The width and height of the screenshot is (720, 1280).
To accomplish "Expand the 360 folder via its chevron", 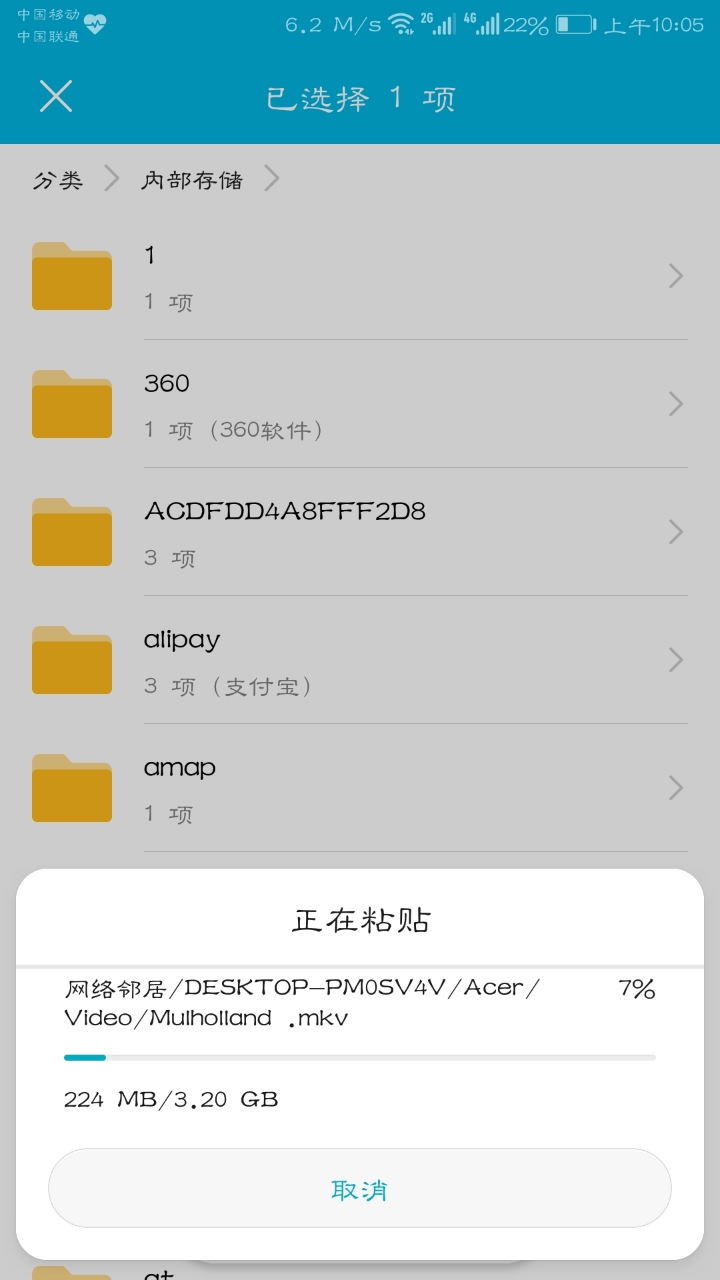I will point(675,404).
